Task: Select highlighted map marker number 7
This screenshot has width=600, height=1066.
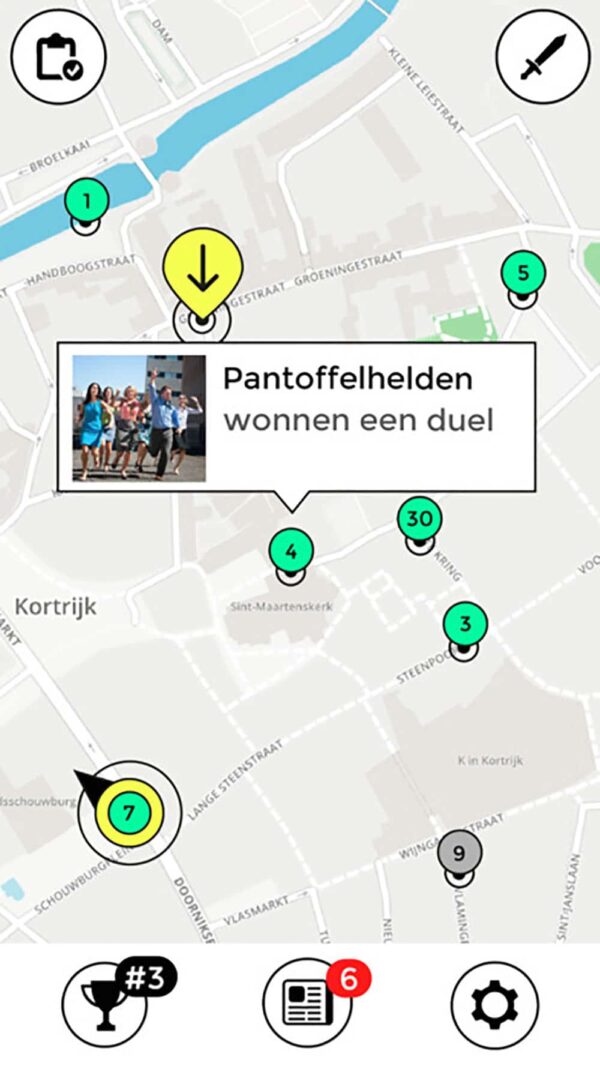Action: (x=129, y=812)
